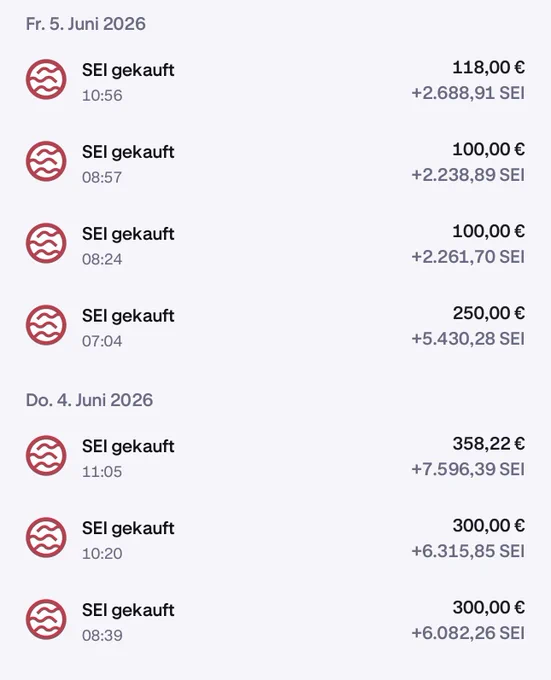Screen dimensions: 551x680
Task: View the SEI transaction from 08:39
Action: tap(275, 621)
